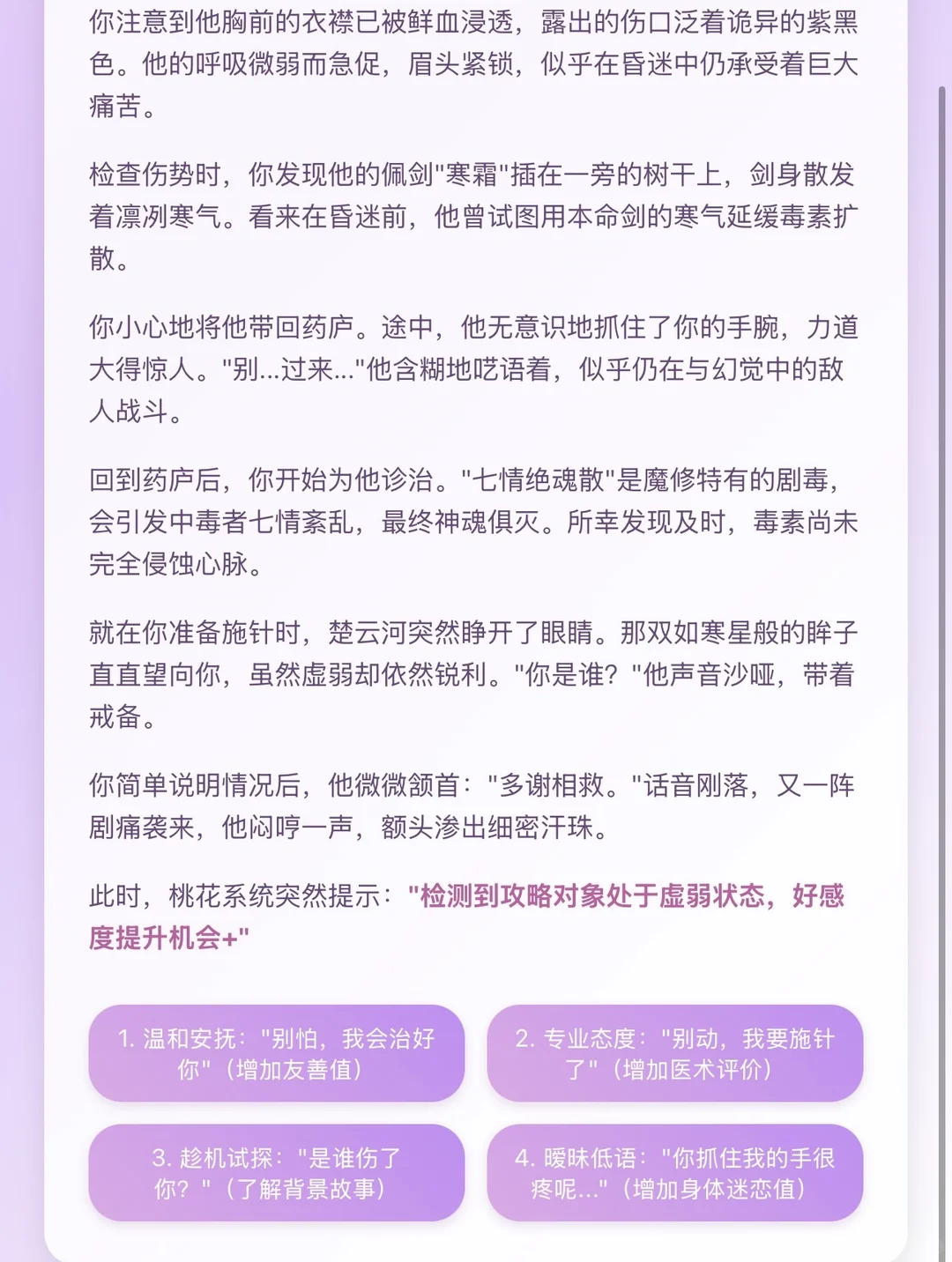
Task: Pick option 3 趁机试探
Action: pos(276,1172)
